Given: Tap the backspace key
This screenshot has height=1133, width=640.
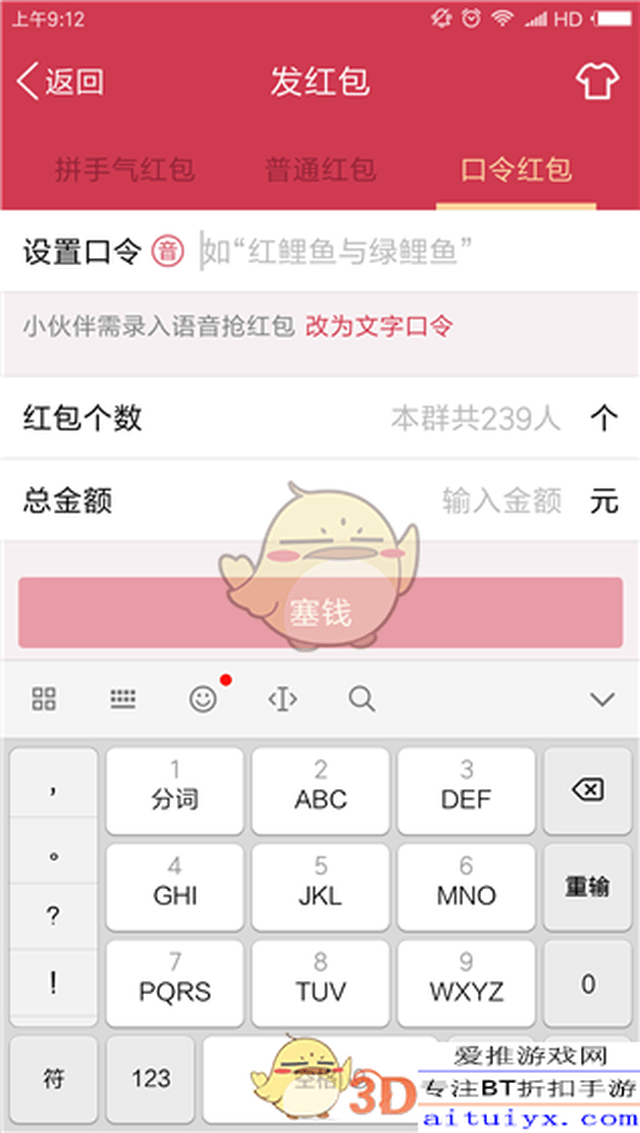Looking at the screenshot, I should tap(587, 791).
